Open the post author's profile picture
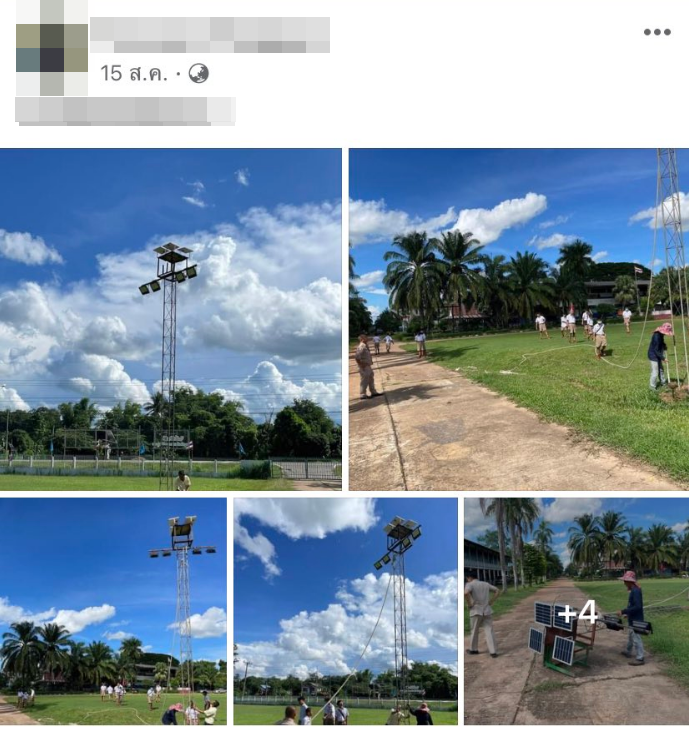The height and width of the screenshot is (729, 689). [52, 47]
